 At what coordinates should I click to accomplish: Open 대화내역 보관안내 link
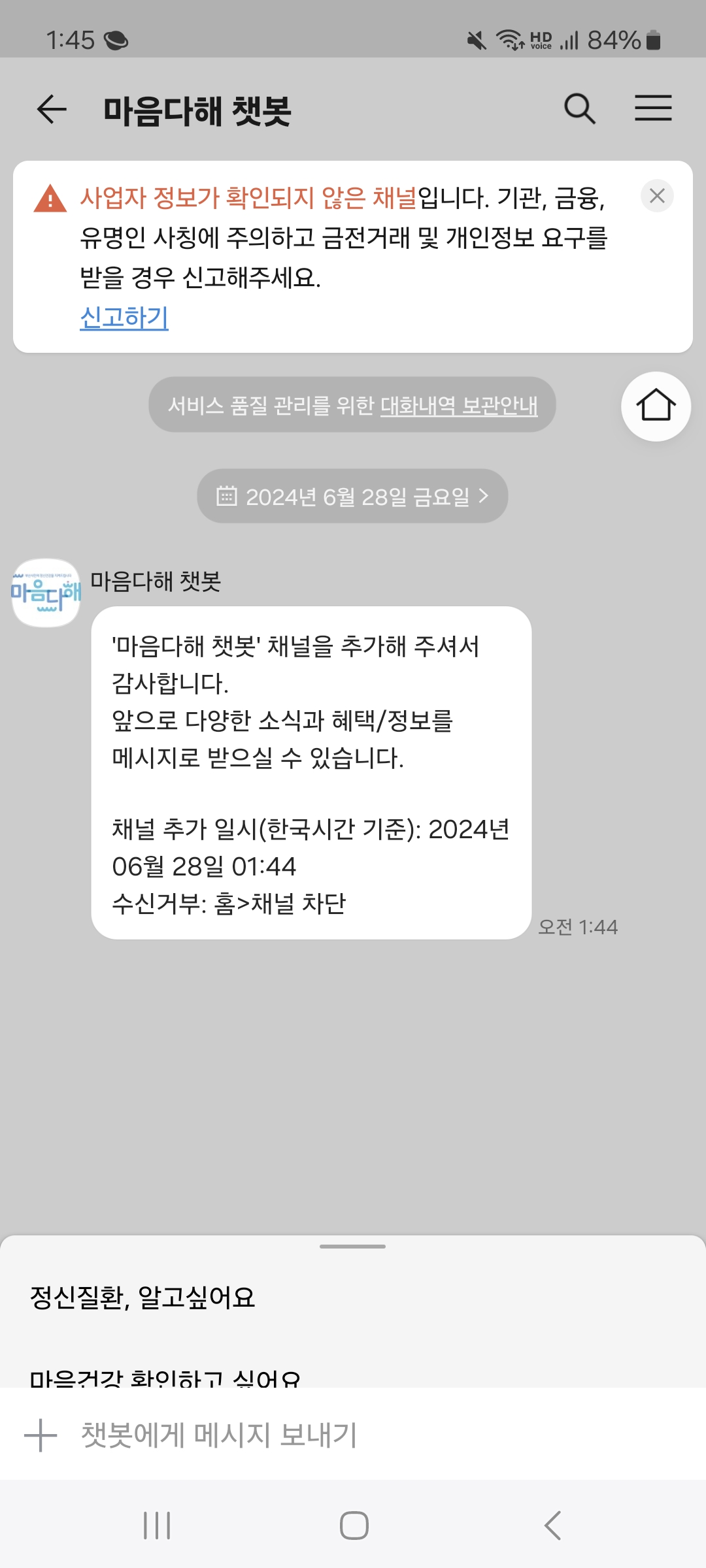pos(459,406)
